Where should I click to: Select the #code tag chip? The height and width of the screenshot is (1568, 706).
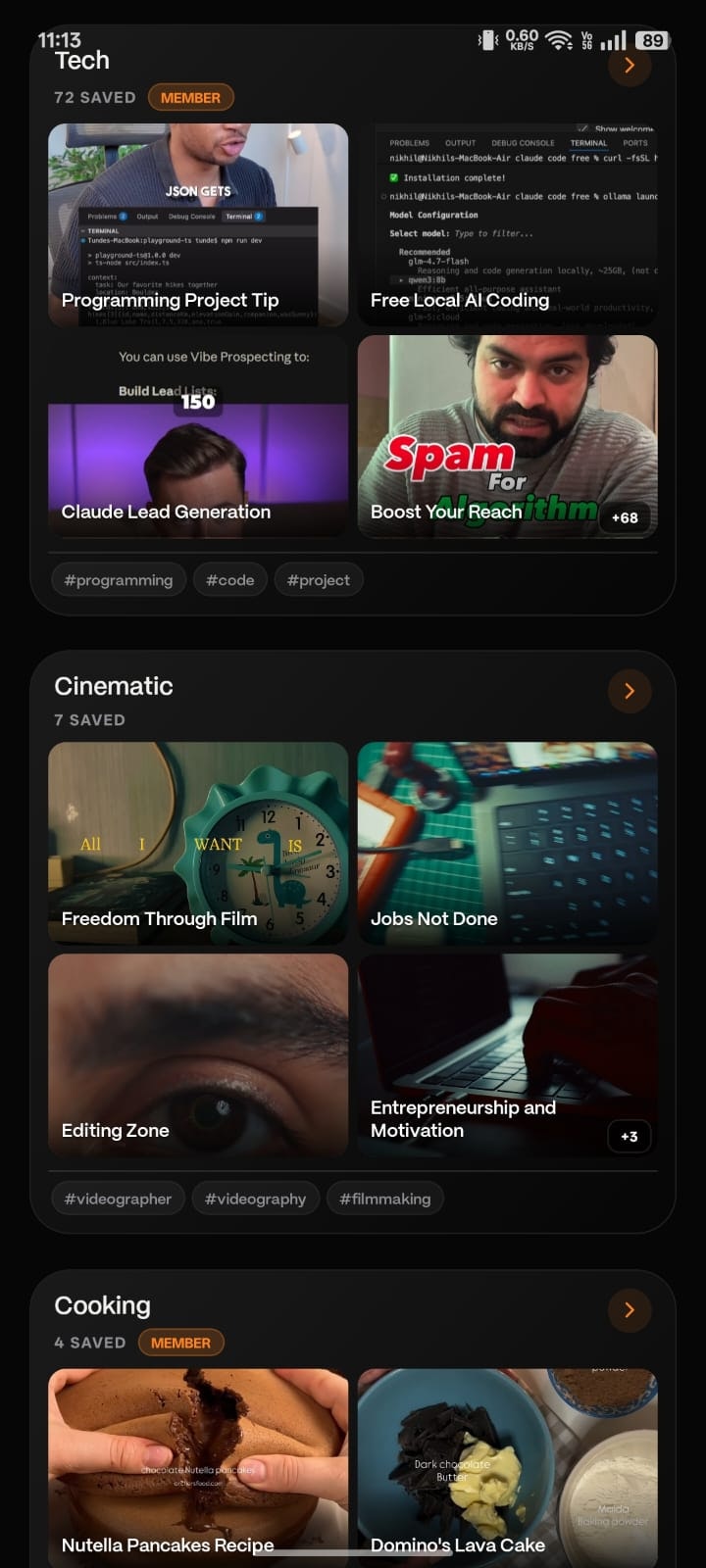(x=229, y=580)
